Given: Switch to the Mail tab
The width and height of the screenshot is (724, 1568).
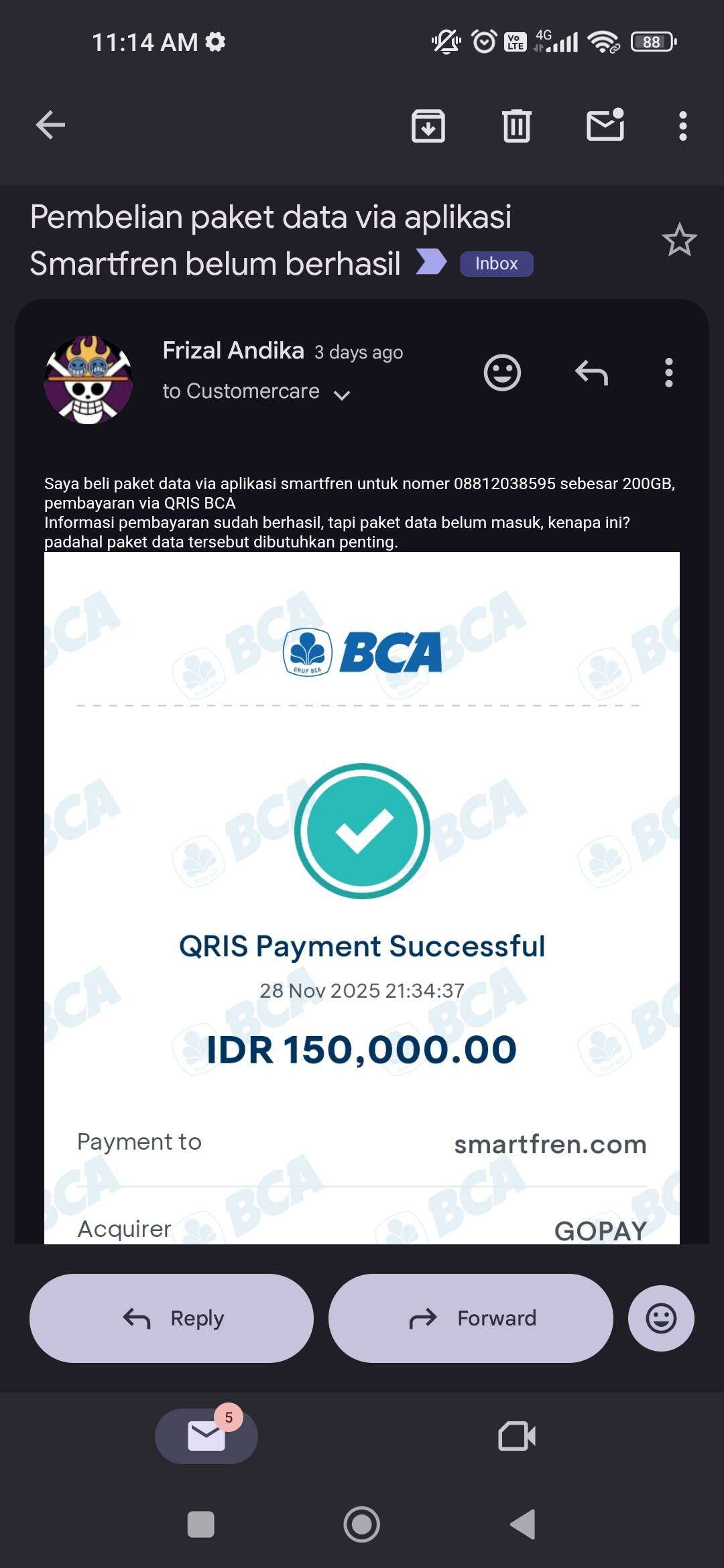Looking at the screenshot, I should click(206, 1436).
